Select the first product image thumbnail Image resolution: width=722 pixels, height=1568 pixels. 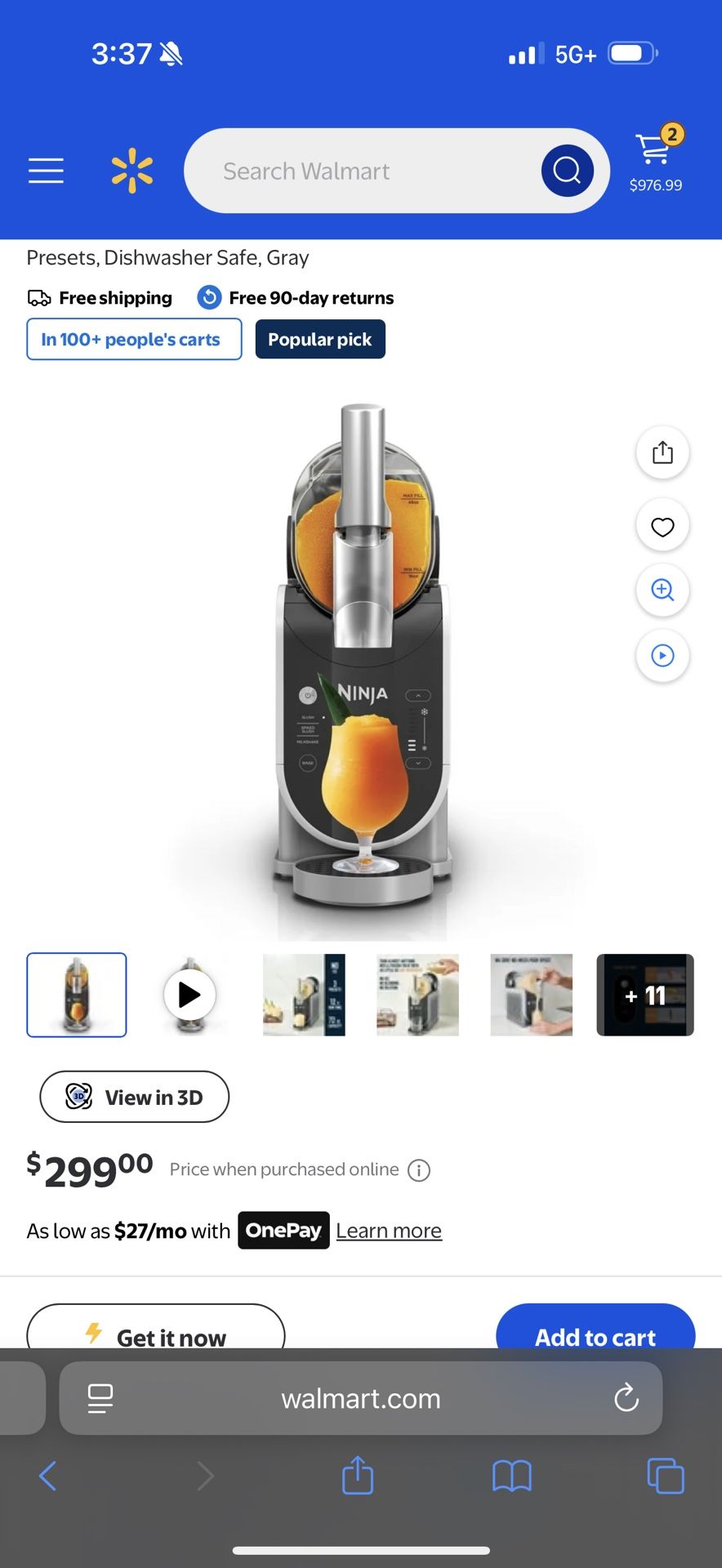coord(76,995)
